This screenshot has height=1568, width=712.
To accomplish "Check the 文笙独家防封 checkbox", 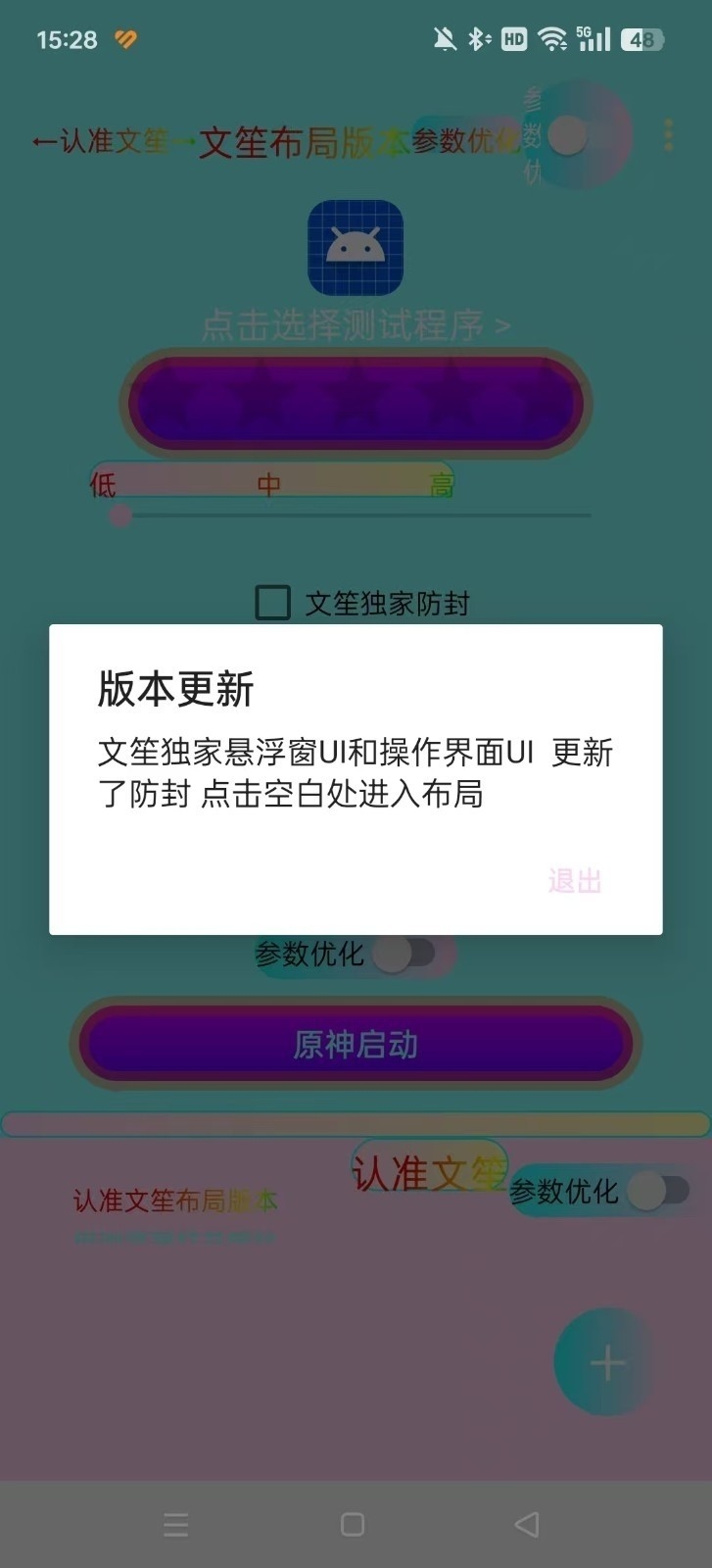I will pos(273,603).
